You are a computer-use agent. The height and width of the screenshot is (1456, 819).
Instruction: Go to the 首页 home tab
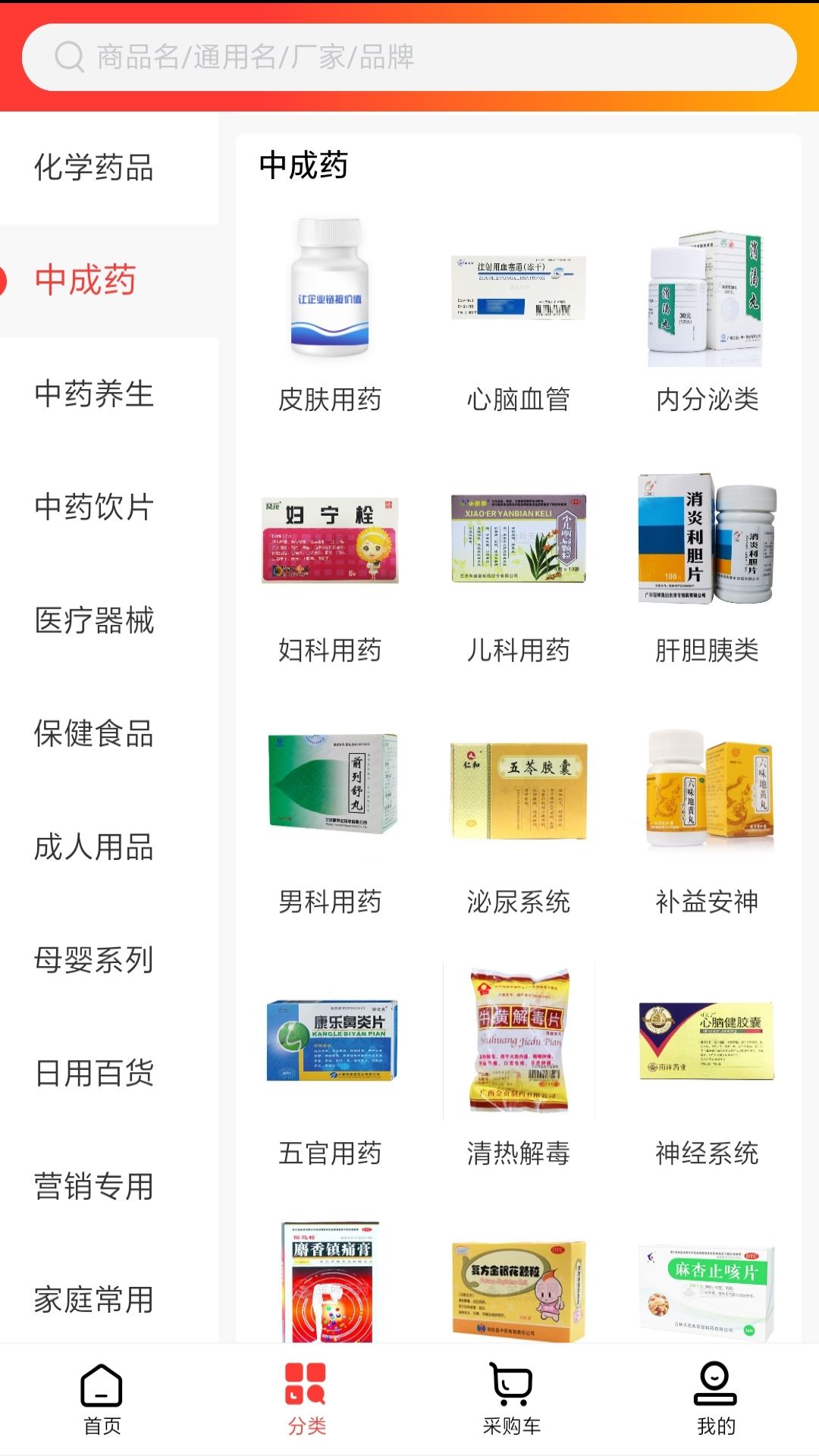click(102, 1399)
